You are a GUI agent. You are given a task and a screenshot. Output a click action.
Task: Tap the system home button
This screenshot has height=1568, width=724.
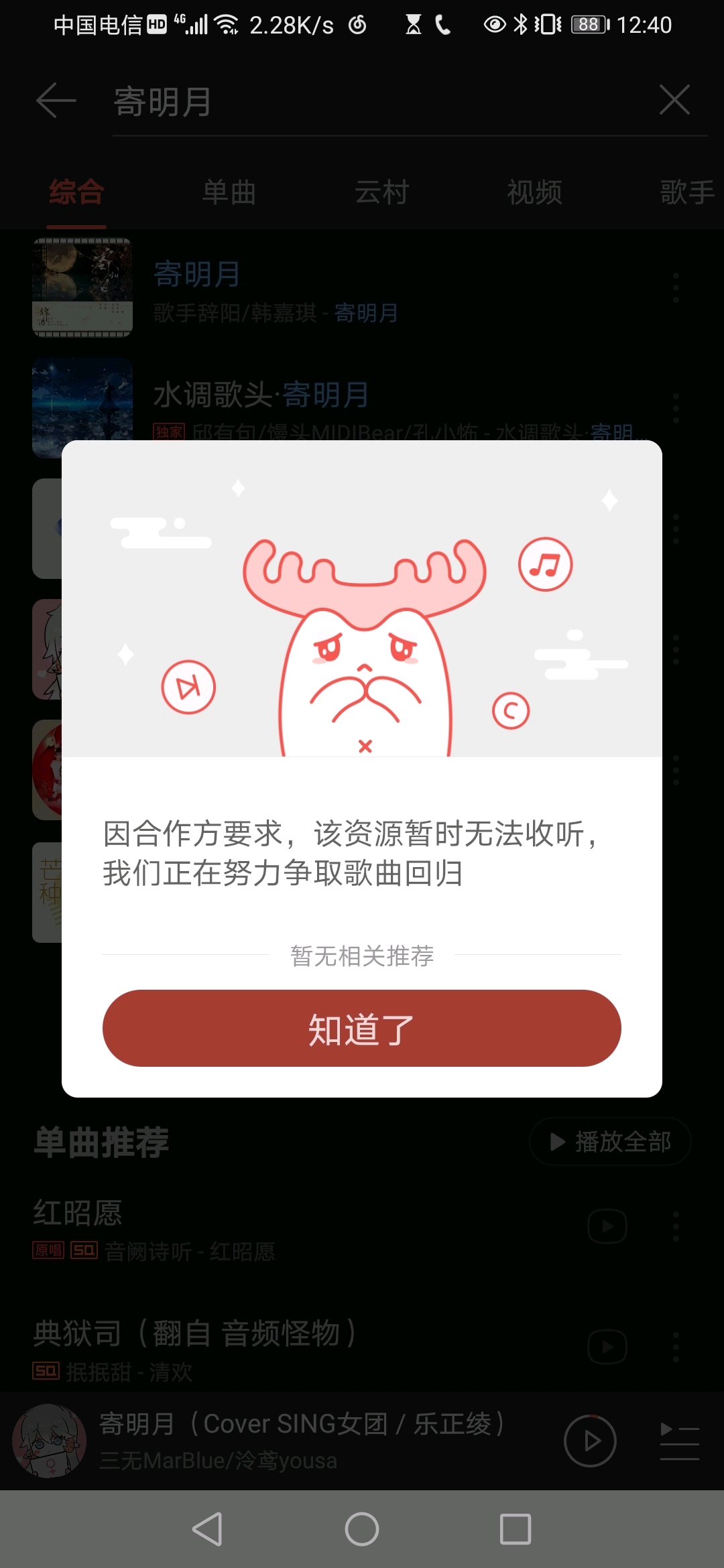click(362, 1529)
